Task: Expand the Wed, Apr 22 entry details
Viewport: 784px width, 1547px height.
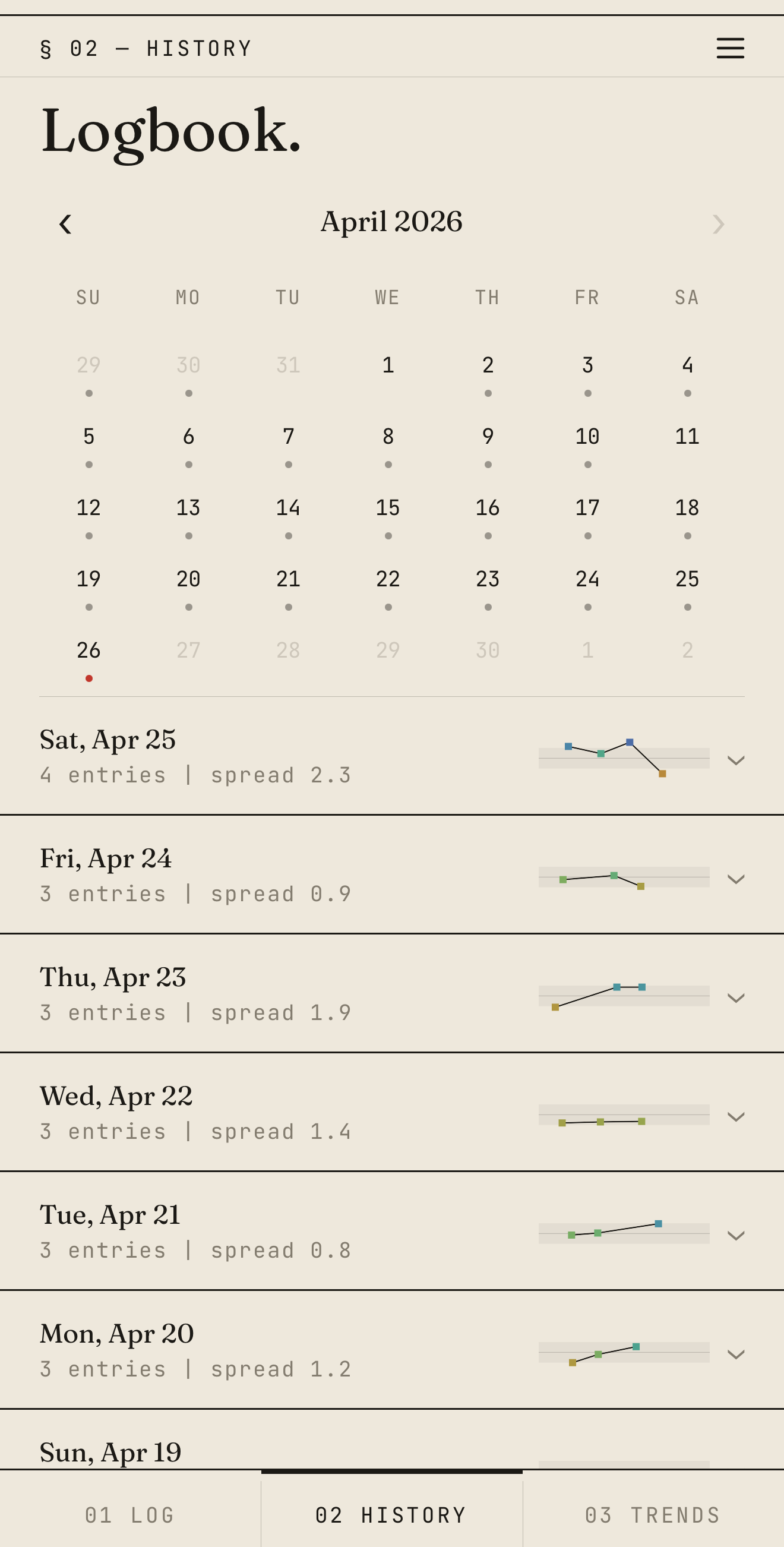Action: coord(737,1117)
